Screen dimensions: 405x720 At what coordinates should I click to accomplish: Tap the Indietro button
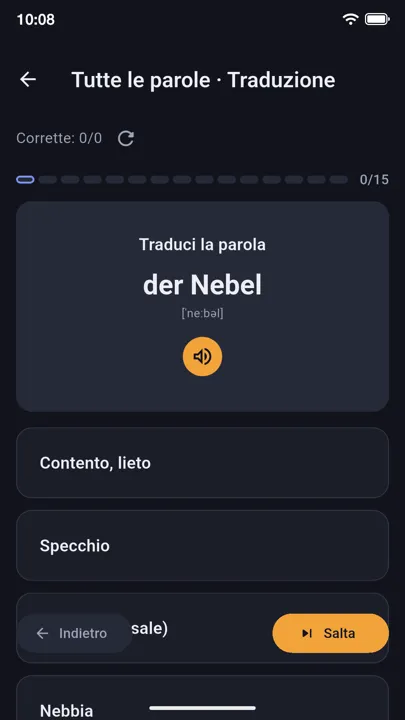(x=74, y=633)
